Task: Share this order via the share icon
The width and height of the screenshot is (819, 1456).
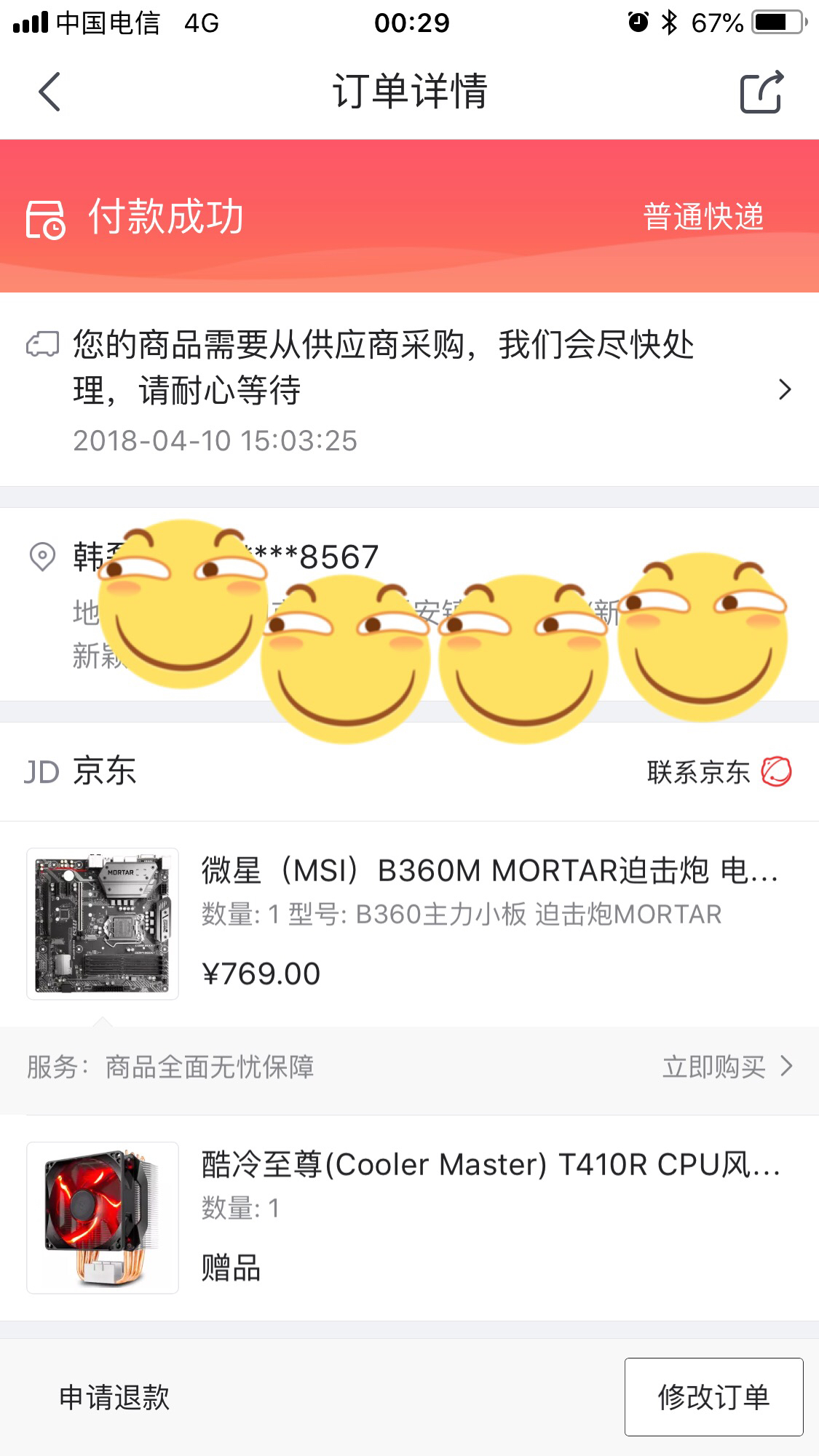Action: pyautogui.click(x=761, y=92)
